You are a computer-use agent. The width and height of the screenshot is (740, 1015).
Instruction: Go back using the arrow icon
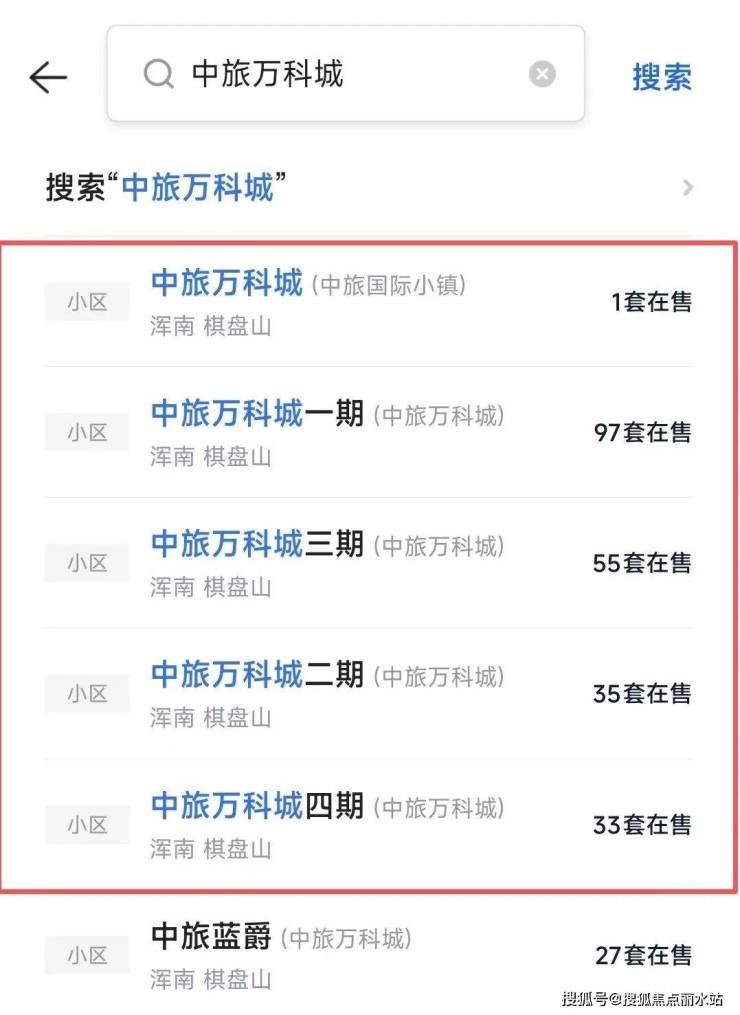click(x=48, y=76)
